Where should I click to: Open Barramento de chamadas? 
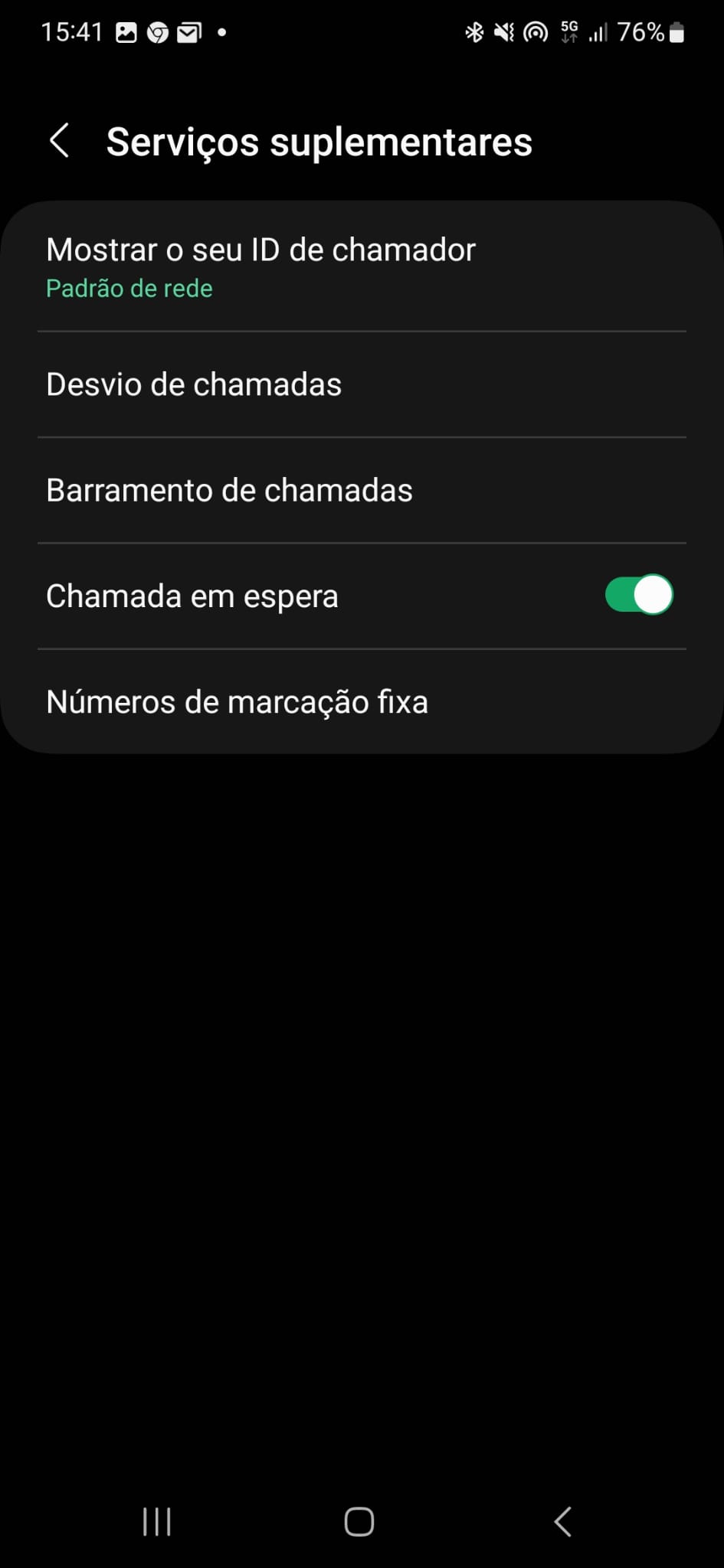click(x=362, y=490)
